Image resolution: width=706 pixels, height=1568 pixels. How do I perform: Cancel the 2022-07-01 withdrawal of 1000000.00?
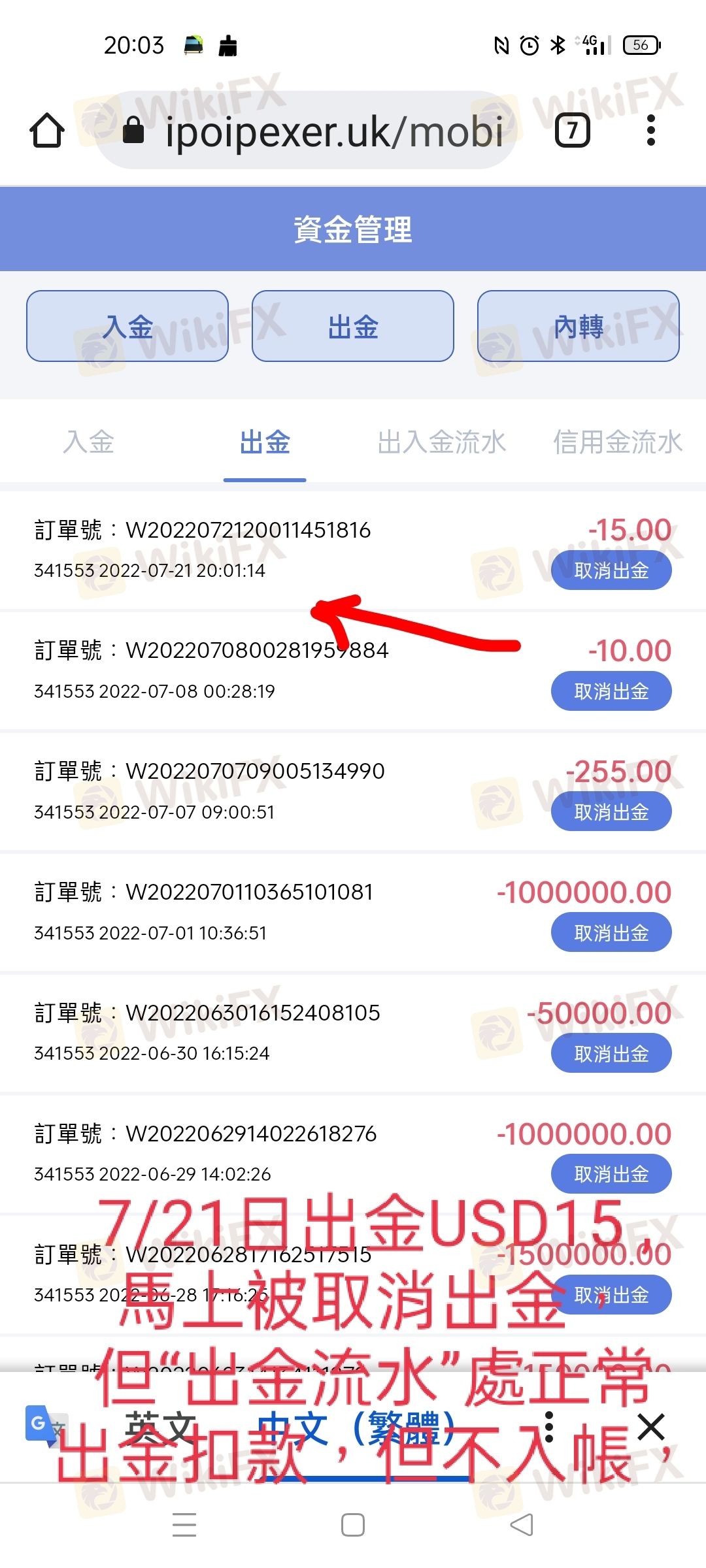point(611,933)
